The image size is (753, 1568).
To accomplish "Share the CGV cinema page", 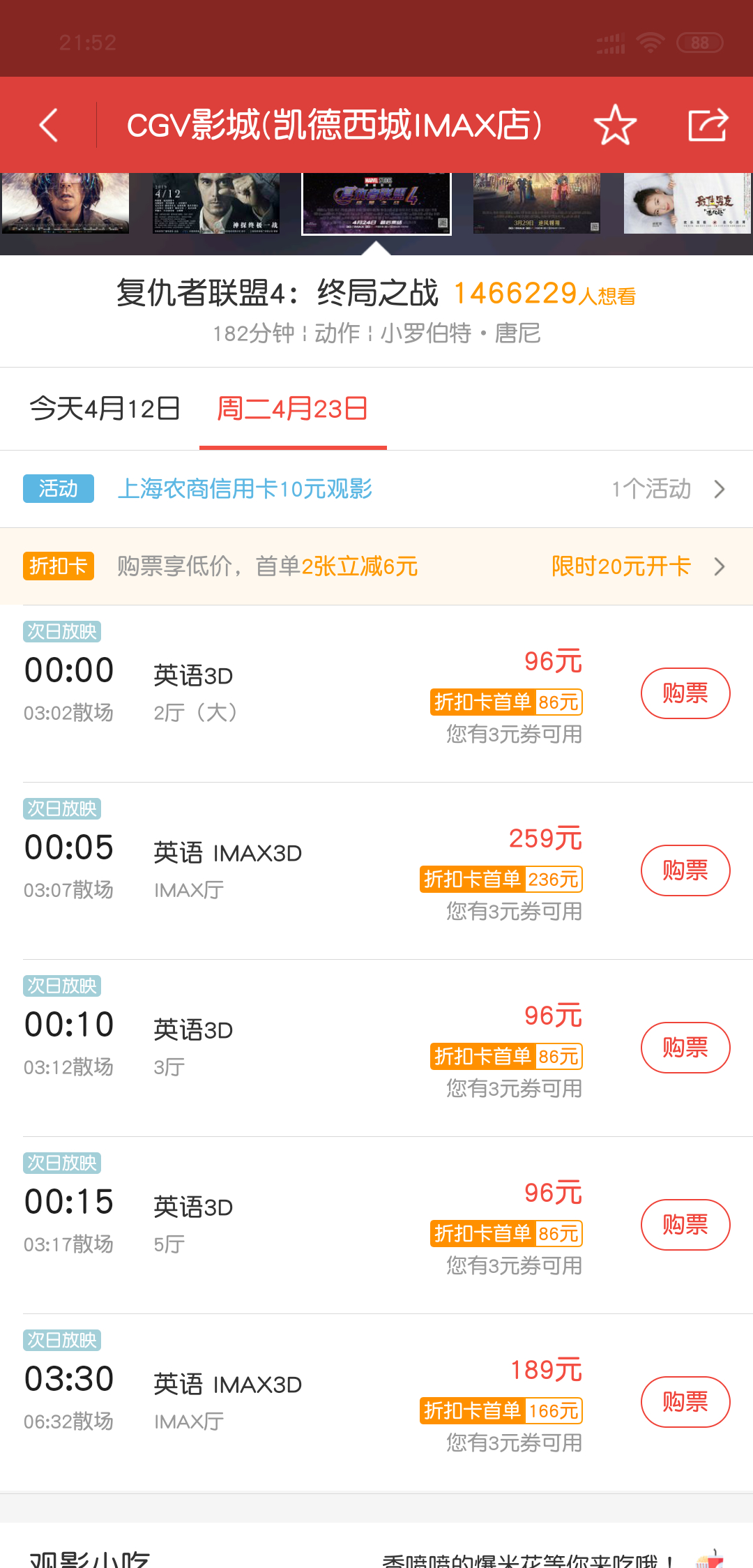I will (708, 126).
